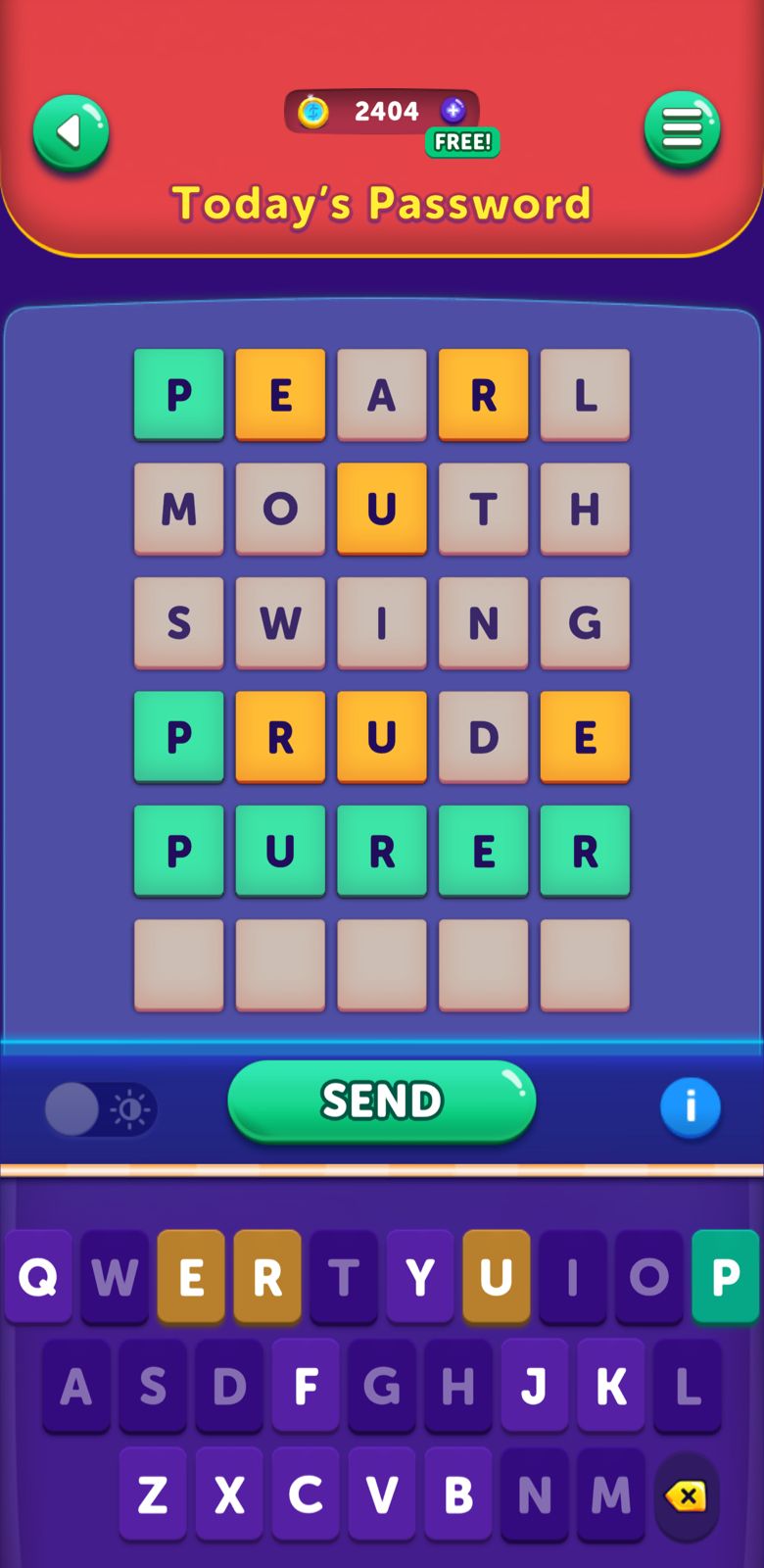The image size is (764, 1568).
Task: Tap the Z key
Action: tap(153, 1494)
